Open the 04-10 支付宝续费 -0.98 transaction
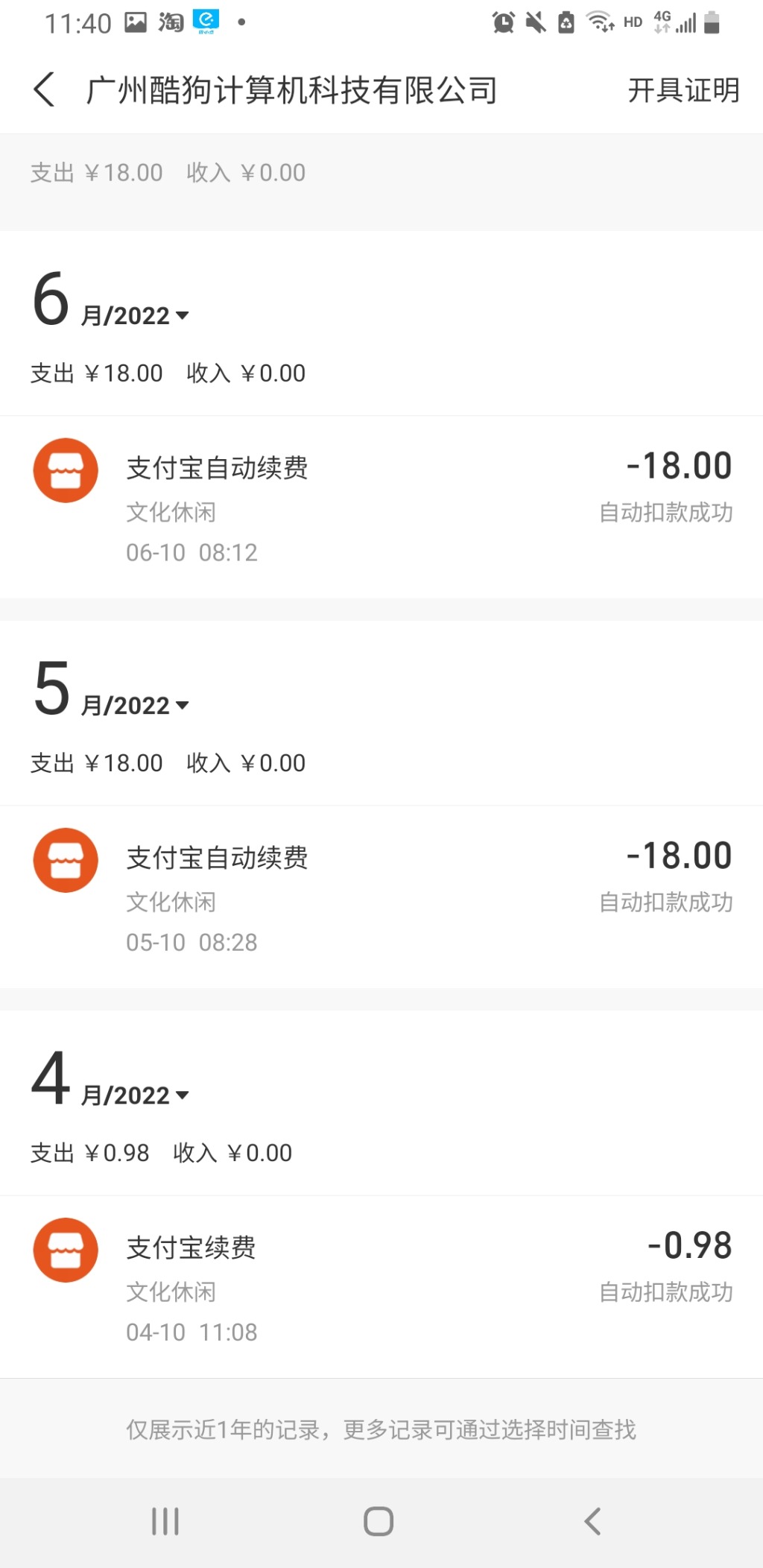 pos(381,1286)
